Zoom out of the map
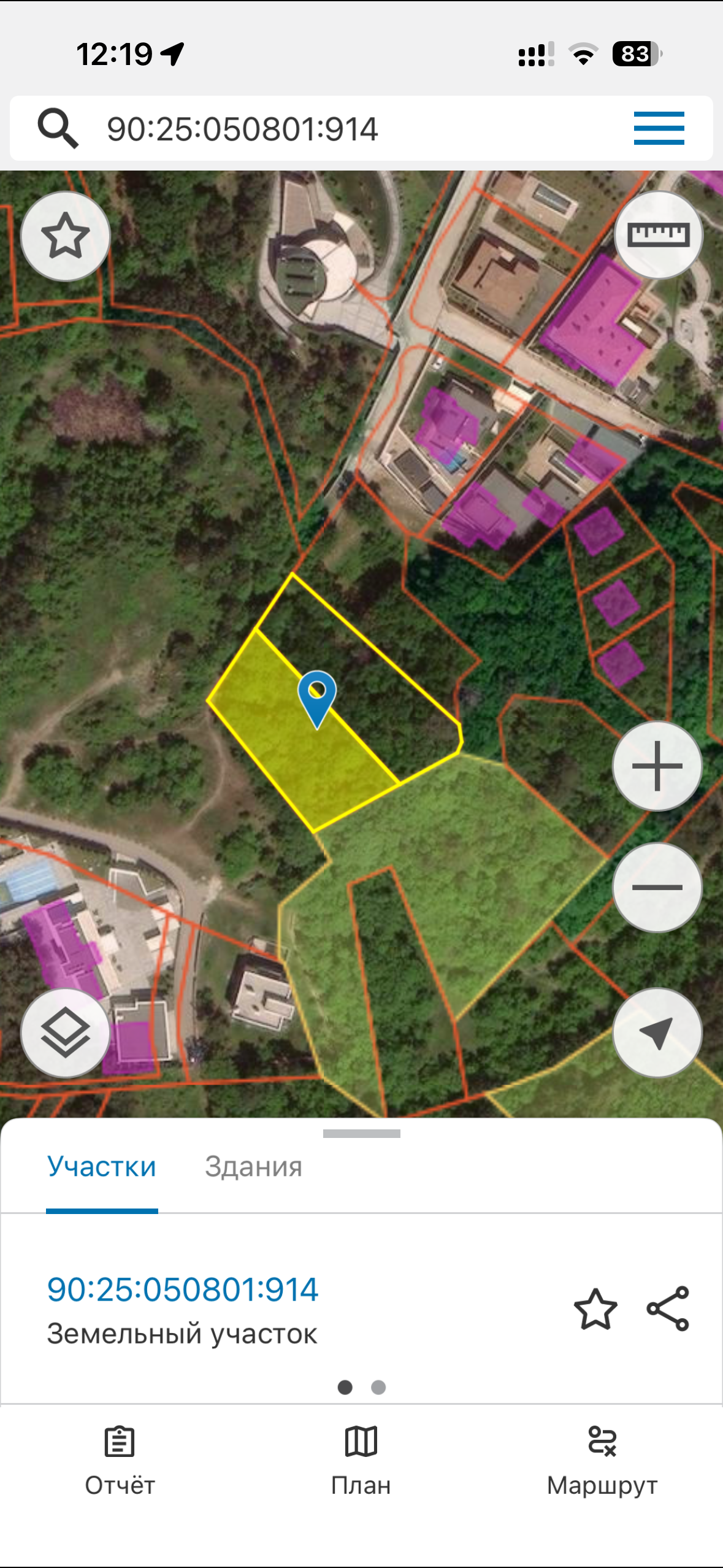Viewport: 723px width, 1568px height. tap(657, 887)
